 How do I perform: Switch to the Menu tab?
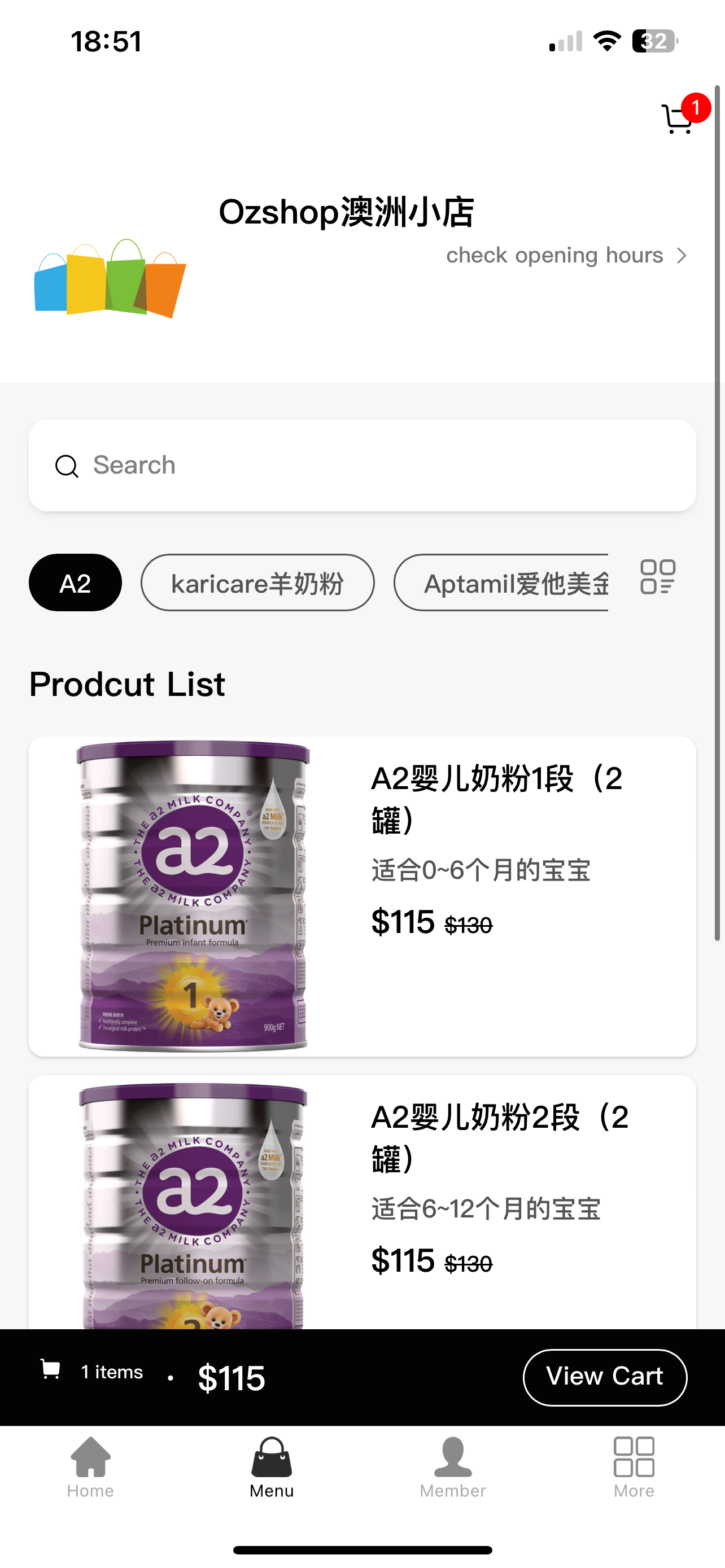coord(272,1468)
